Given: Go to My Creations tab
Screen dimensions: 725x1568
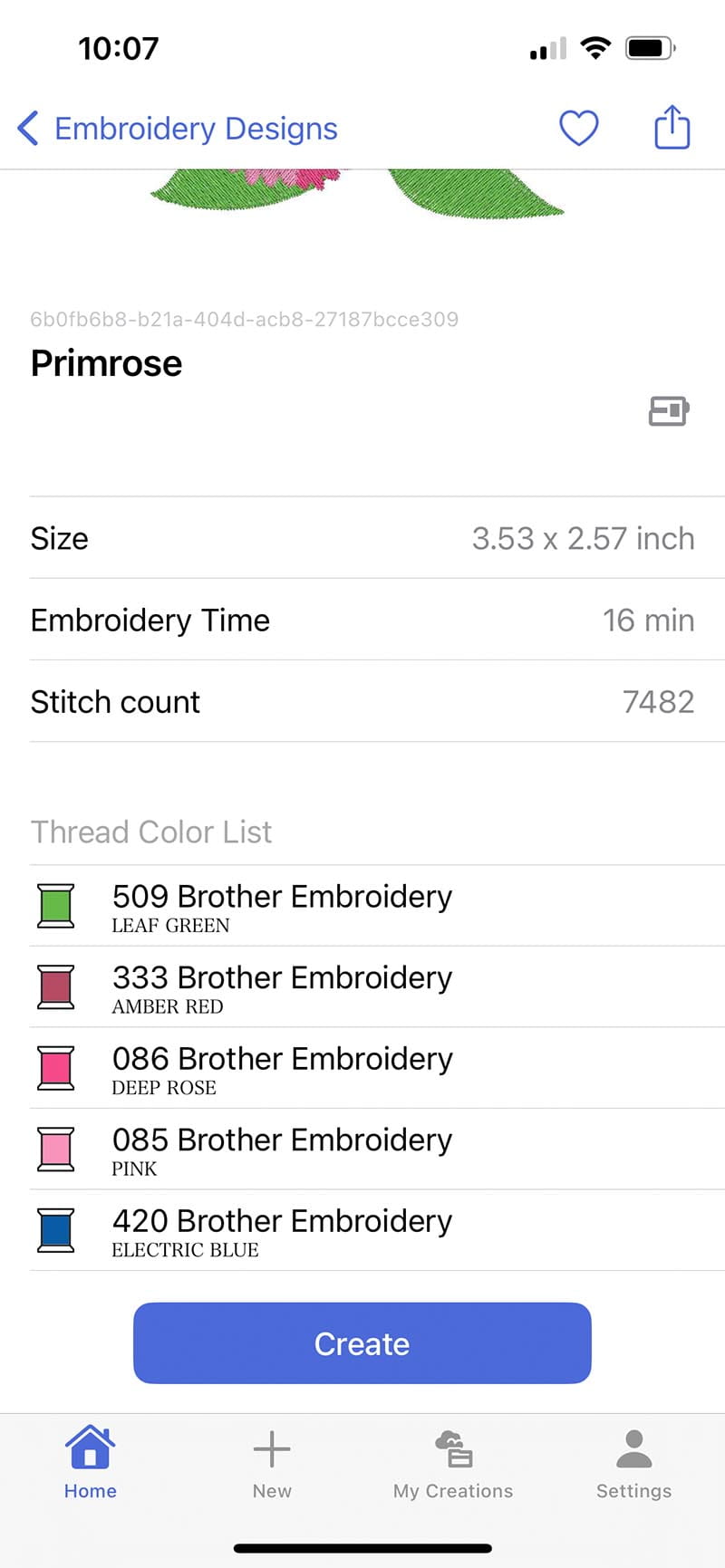Looking at the screenshot, I should (453, 1462).
